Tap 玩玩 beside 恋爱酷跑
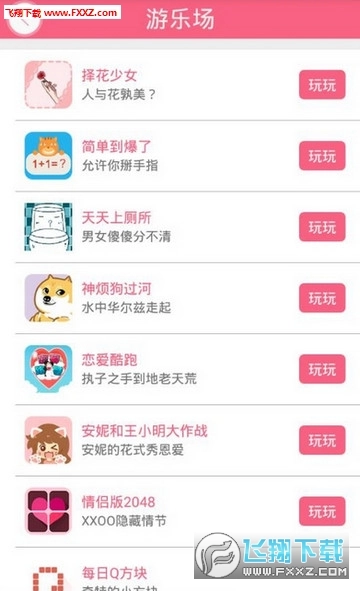Image resolution: width=360 pixels, height=591 pixels. pyautogui.click(x=322, y=369)
